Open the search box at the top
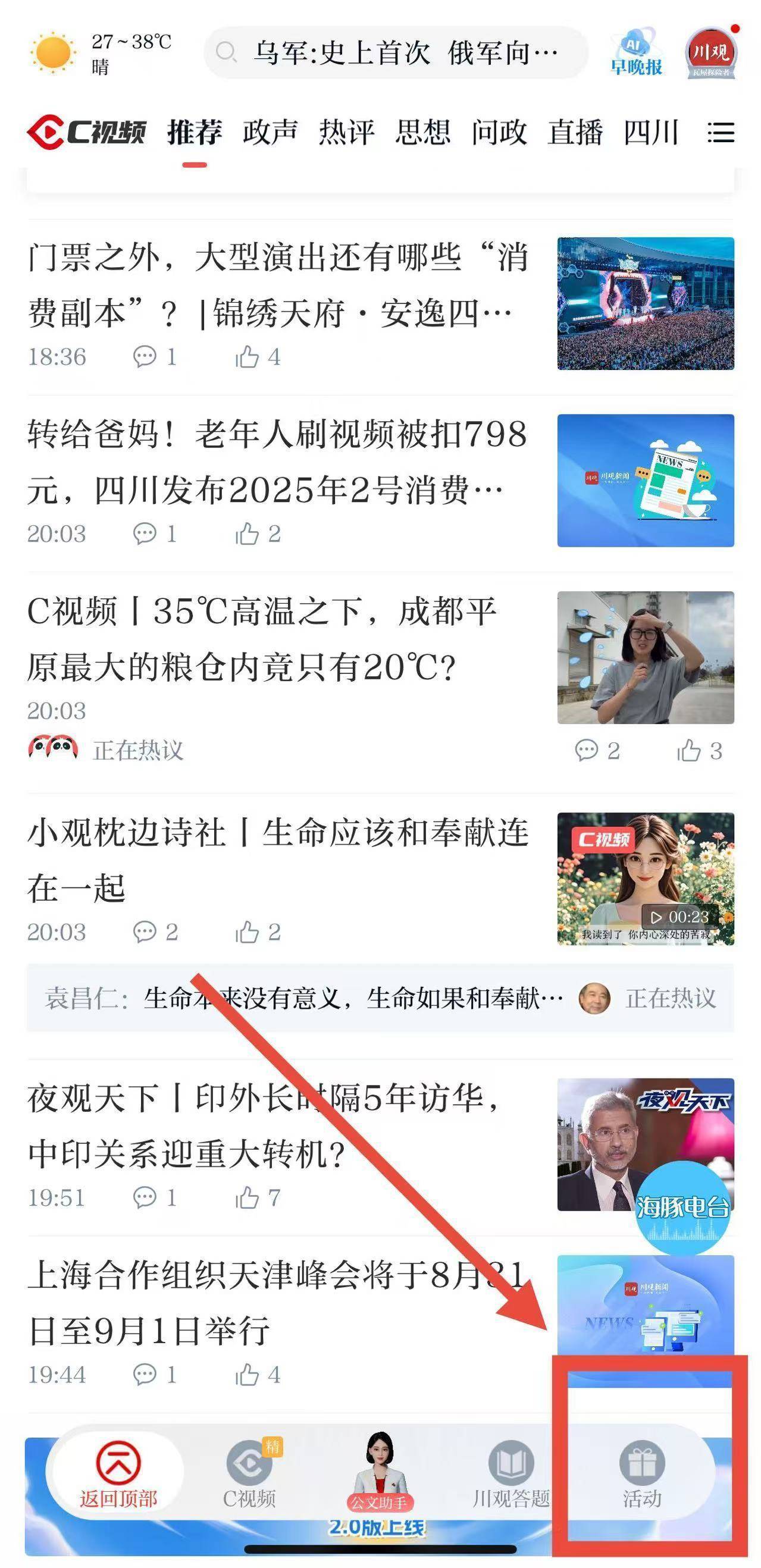 396,53
